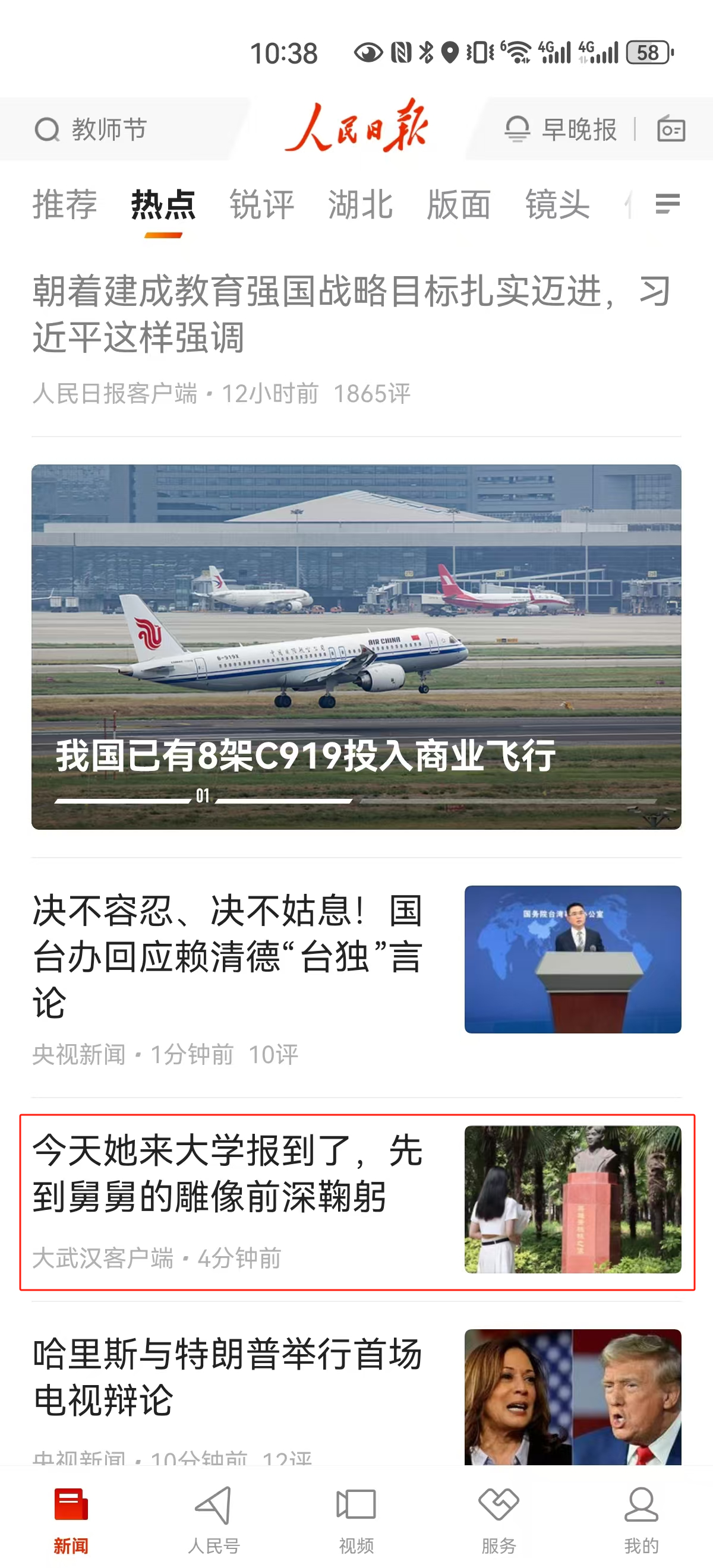
Task: Read the 今天她来大学报到了 story
Action: [x=228, y=1174]
